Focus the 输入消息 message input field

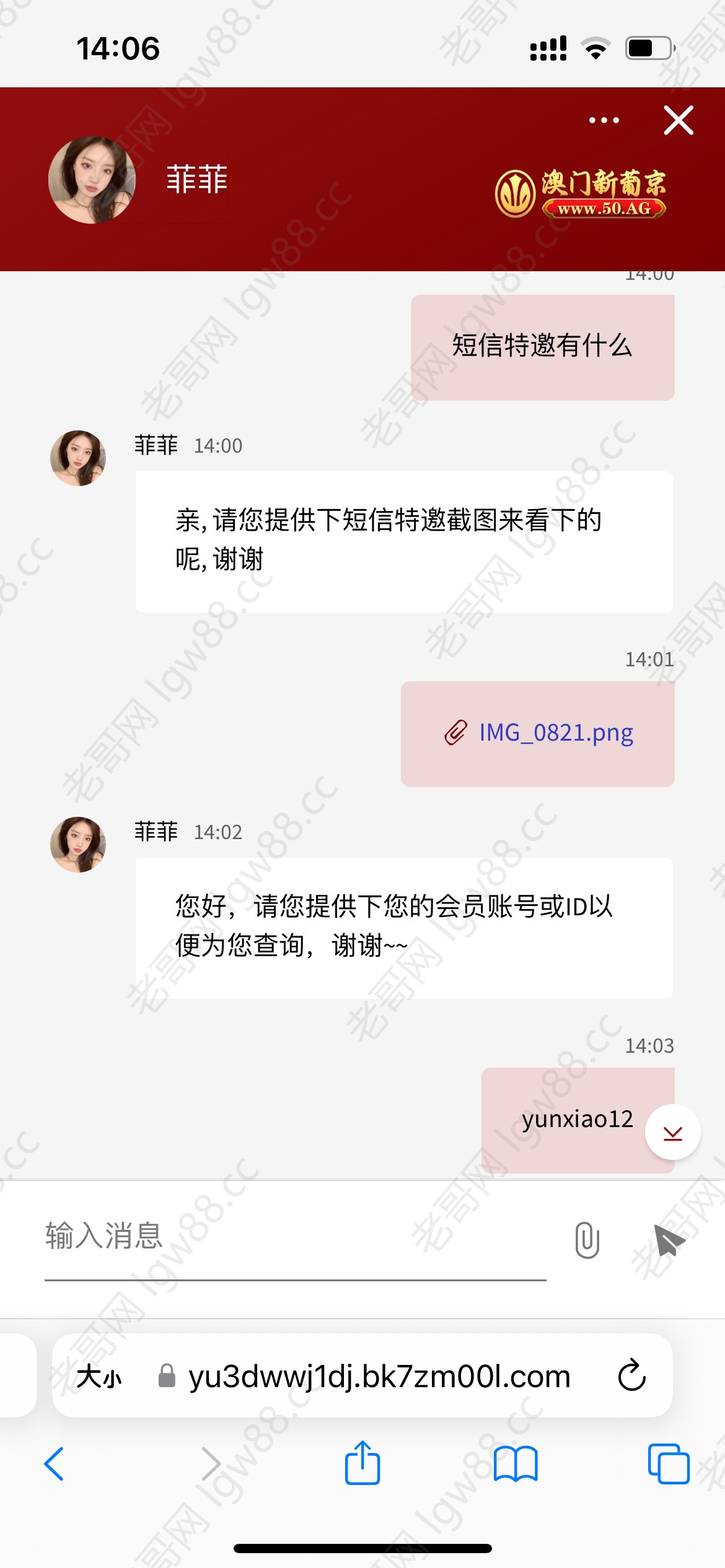click(x=295, y=1237)
